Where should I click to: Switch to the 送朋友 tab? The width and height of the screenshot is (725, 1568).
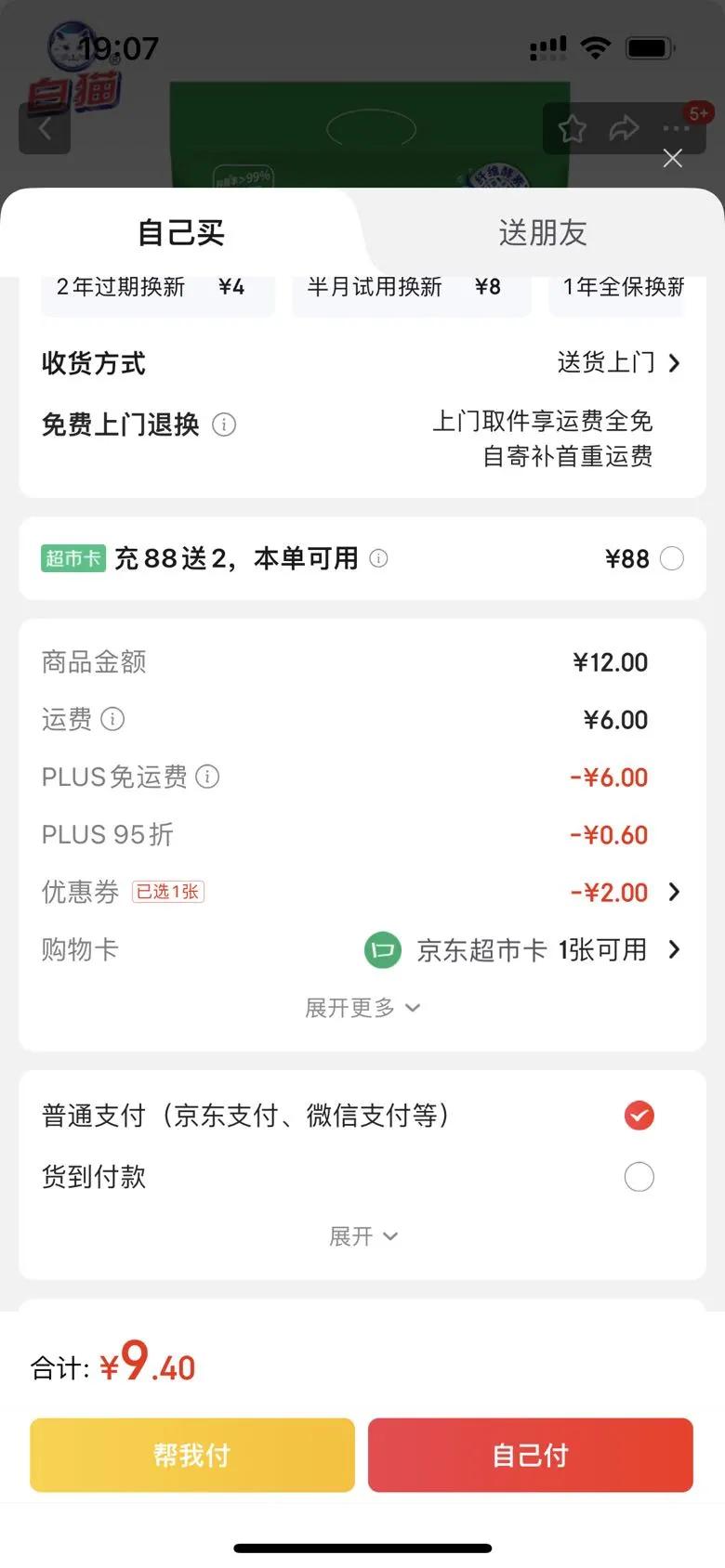point(543,232)
